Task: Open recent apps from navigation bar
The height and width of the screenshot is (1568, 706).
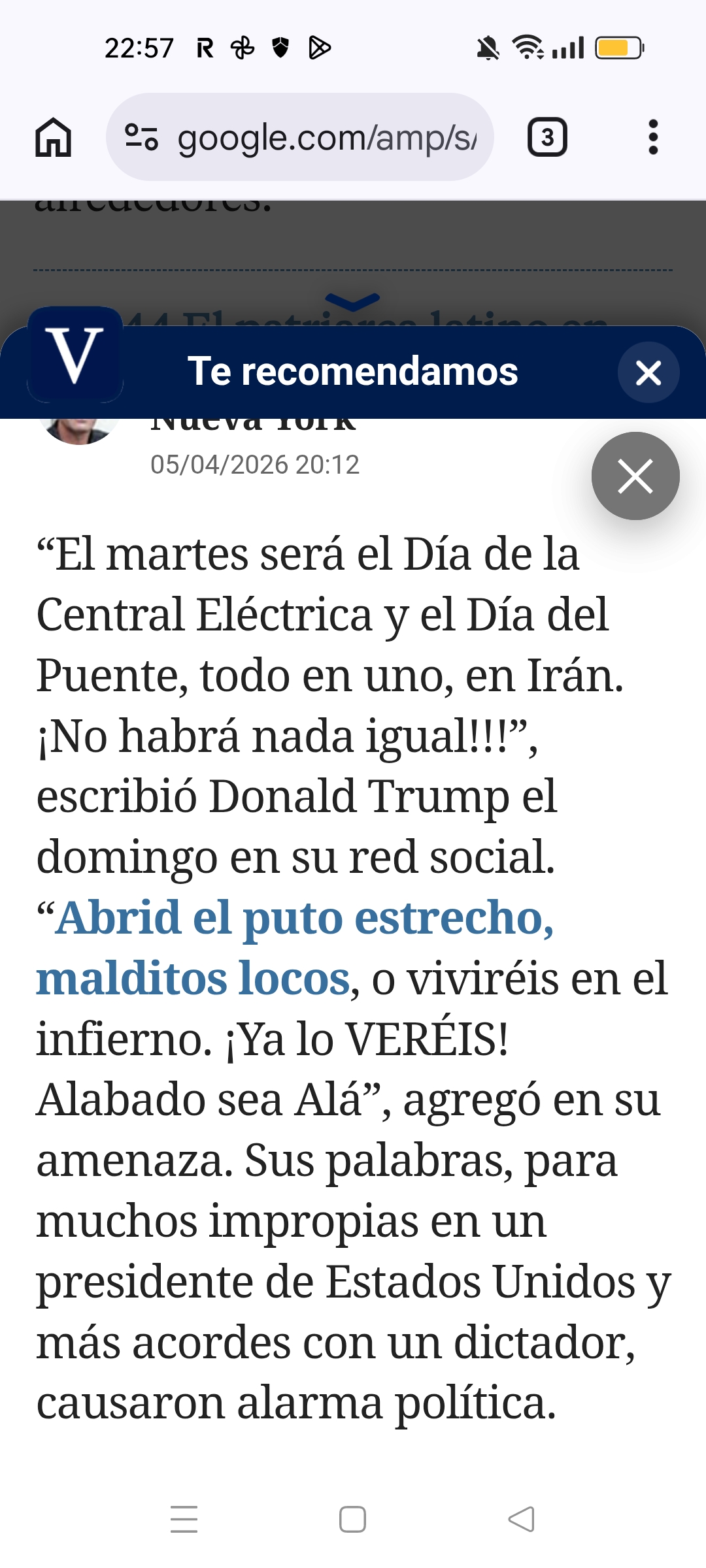Action: tap(184, 1519)
